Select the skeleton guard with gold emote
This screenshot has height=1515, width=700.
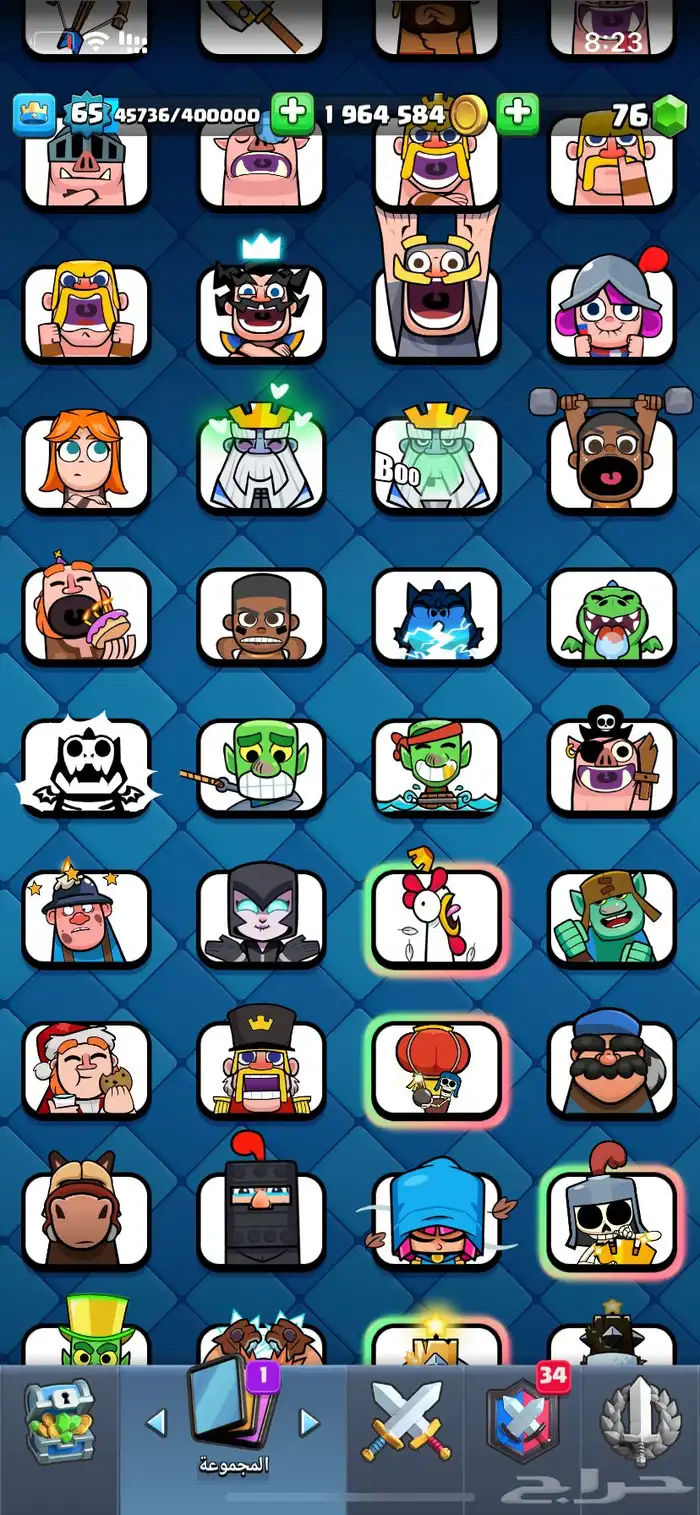tap(611, 1219)
